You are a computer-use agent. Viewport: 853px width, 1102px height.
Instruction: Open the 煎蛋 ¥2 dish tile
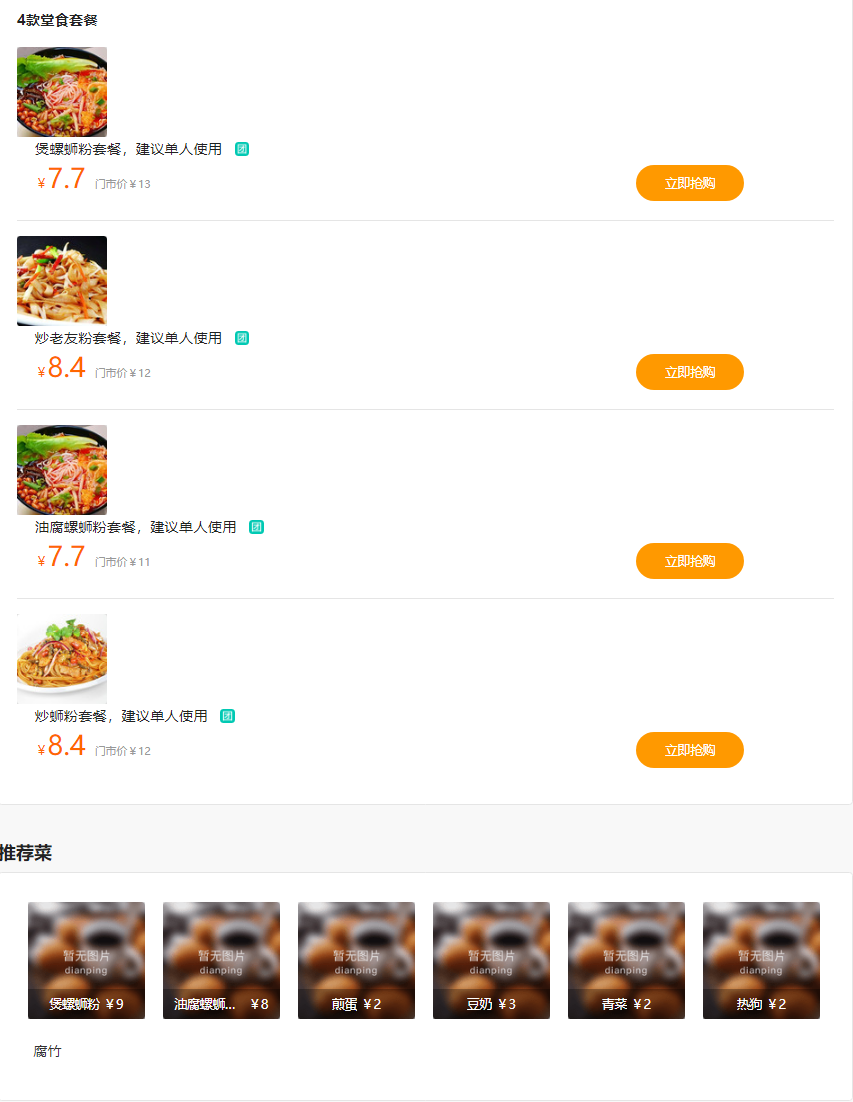pyautogui.click(x=356, y=960)
